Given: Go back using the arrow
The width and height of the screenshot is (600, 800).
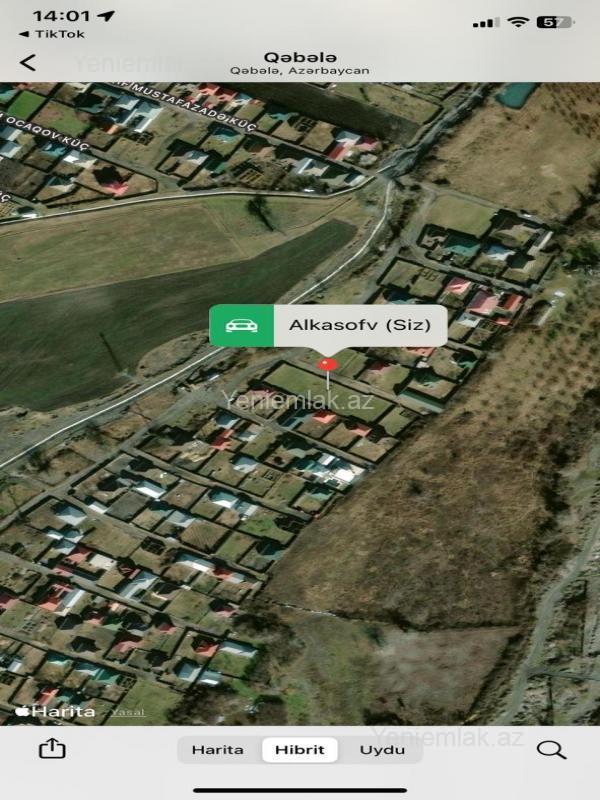Looking at the screenshot, I should pyautogui.click(x=28, y=62).
